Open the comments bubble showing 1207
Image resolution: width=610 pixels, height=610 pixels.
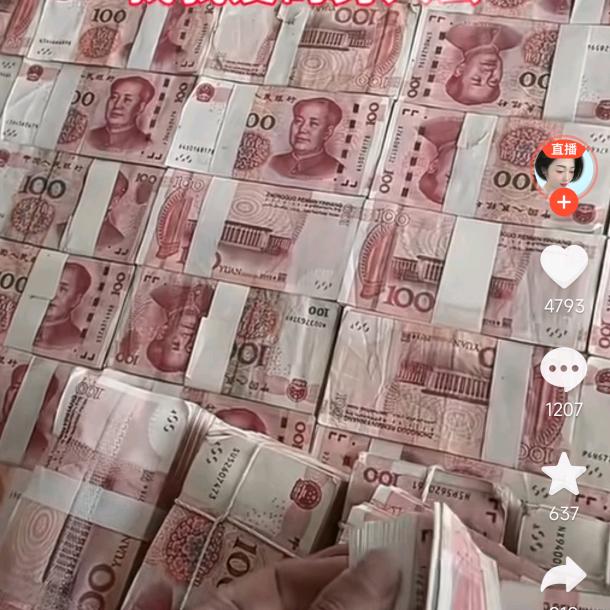(564, 371)
